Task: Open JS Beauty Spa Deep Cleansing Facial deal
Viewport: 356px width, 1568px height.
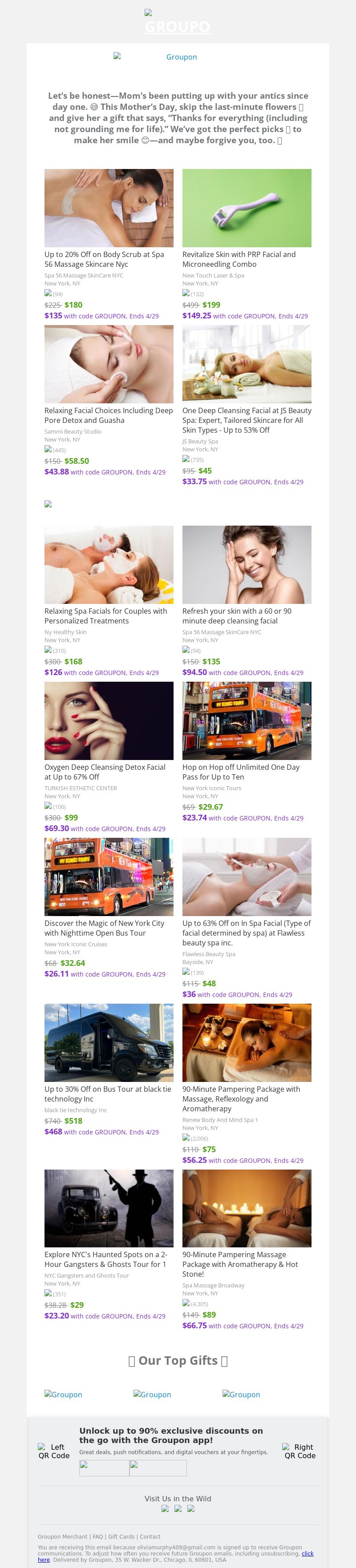Action: point(246,420)
